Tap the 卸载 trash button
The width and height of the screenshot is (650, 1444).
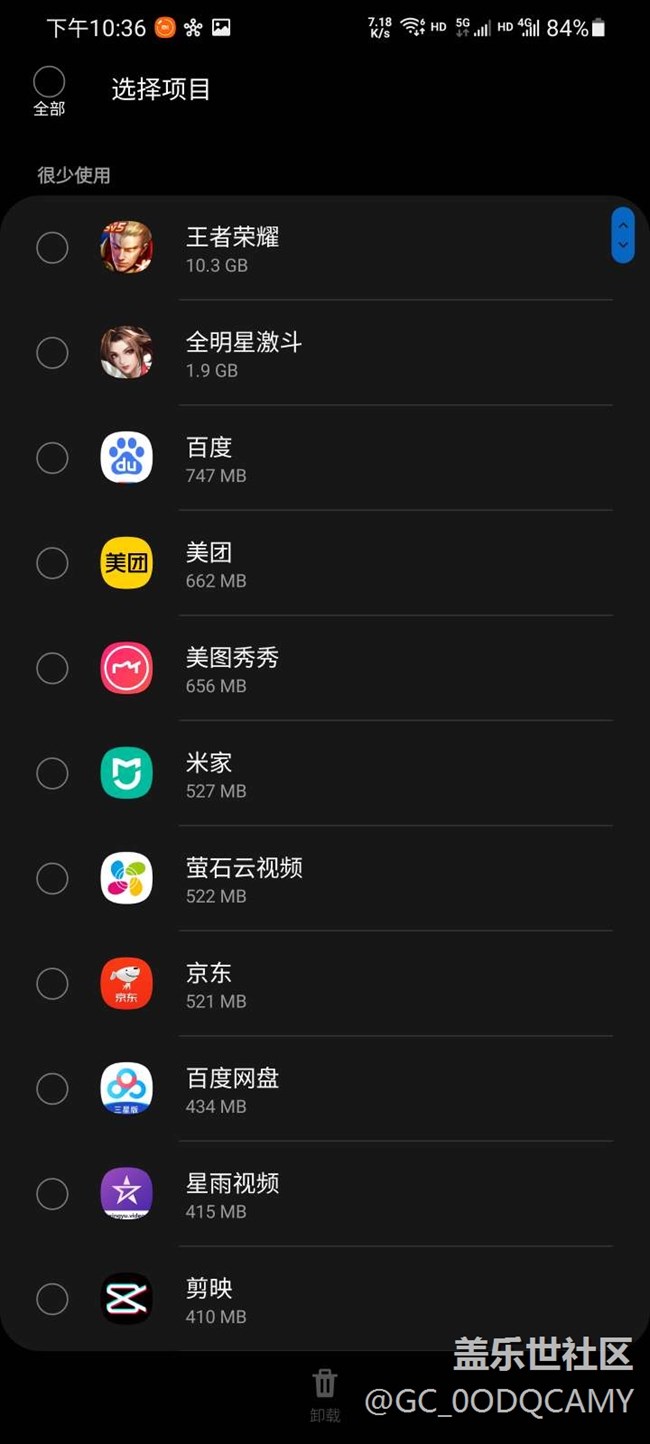coord(325,1392)
